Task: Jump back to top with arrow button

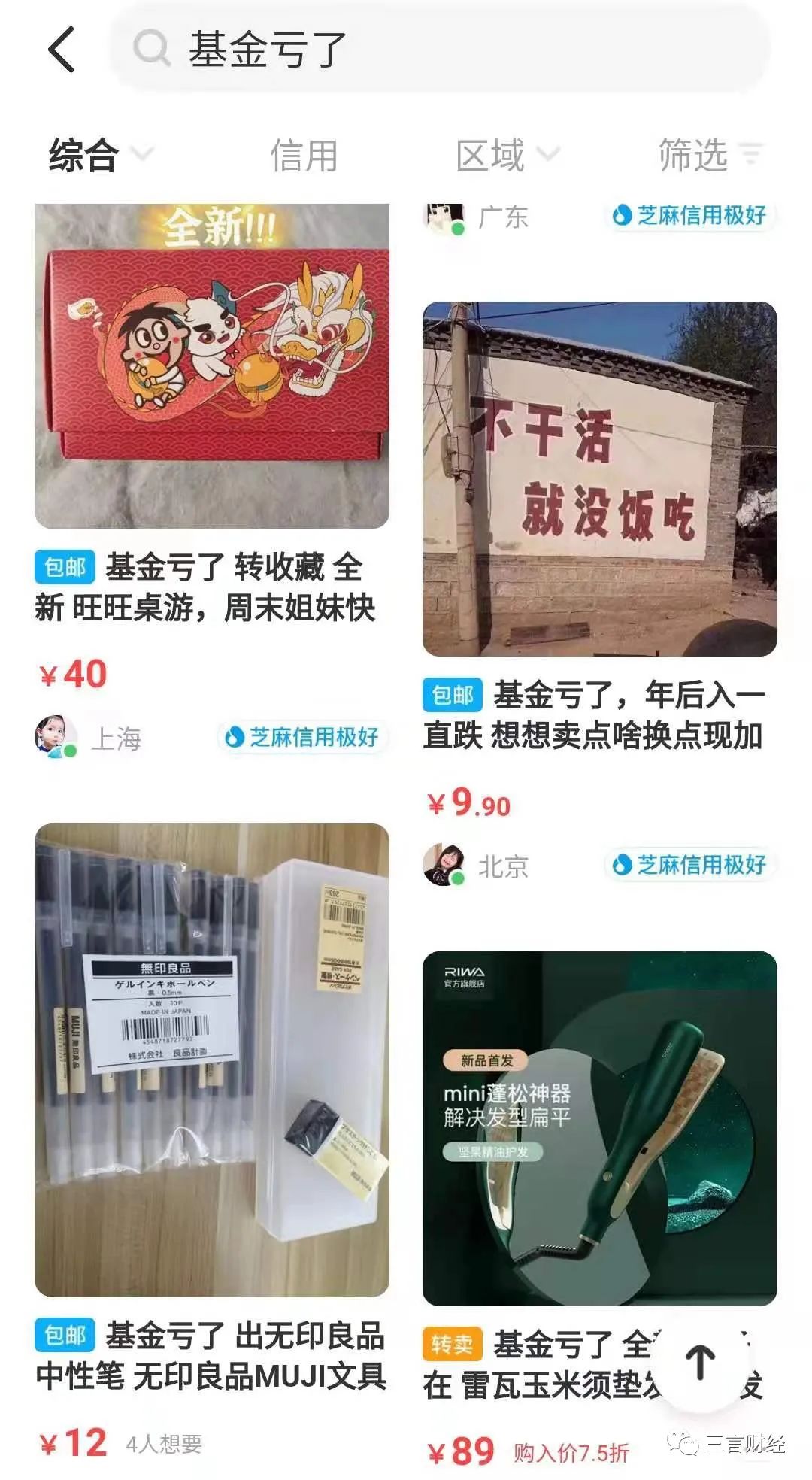Action: 701,1362
